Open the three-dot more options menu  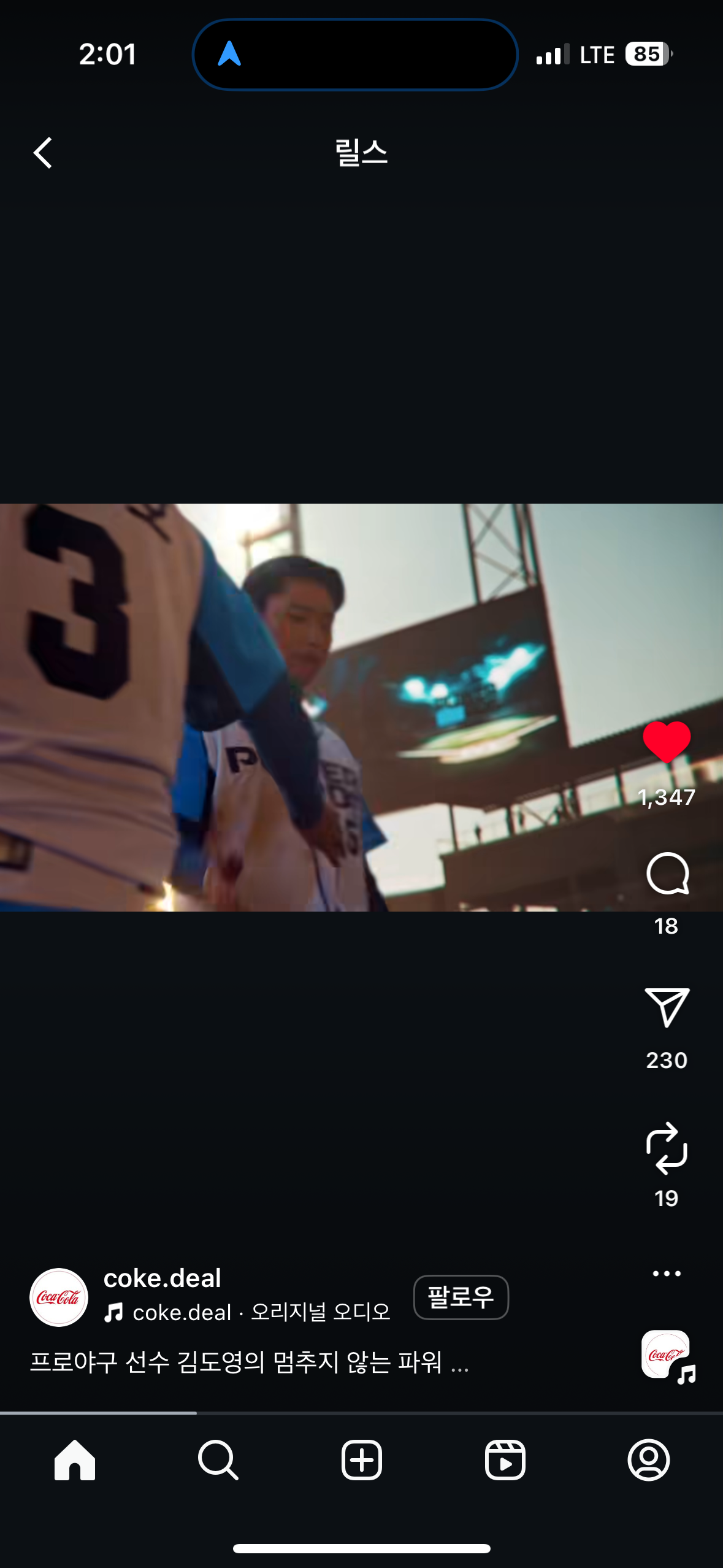667,1274
